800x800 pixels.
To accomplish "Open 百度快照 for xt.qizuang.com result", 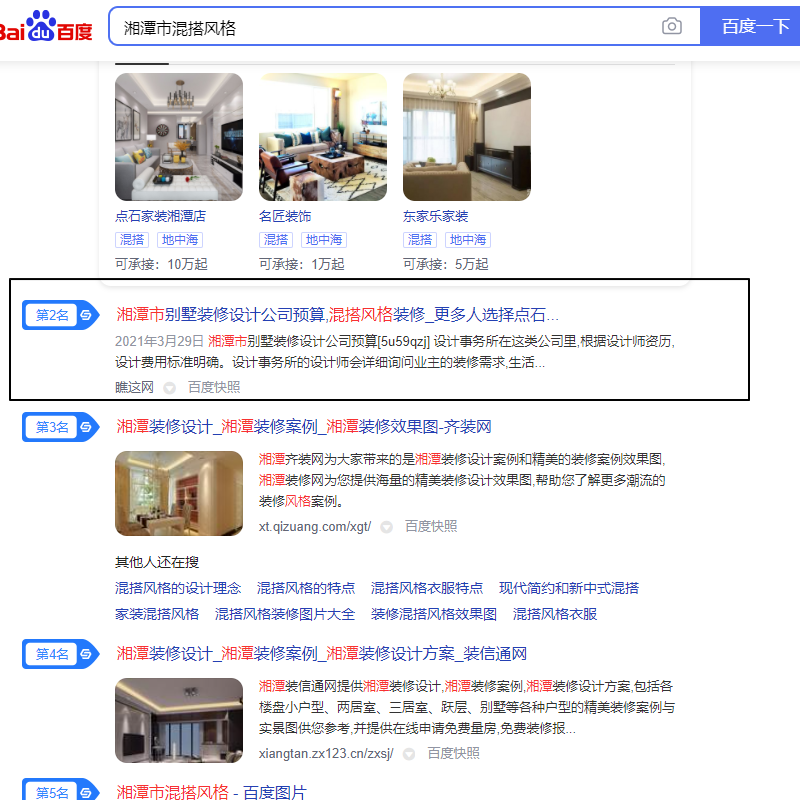I will pos(431,526).
